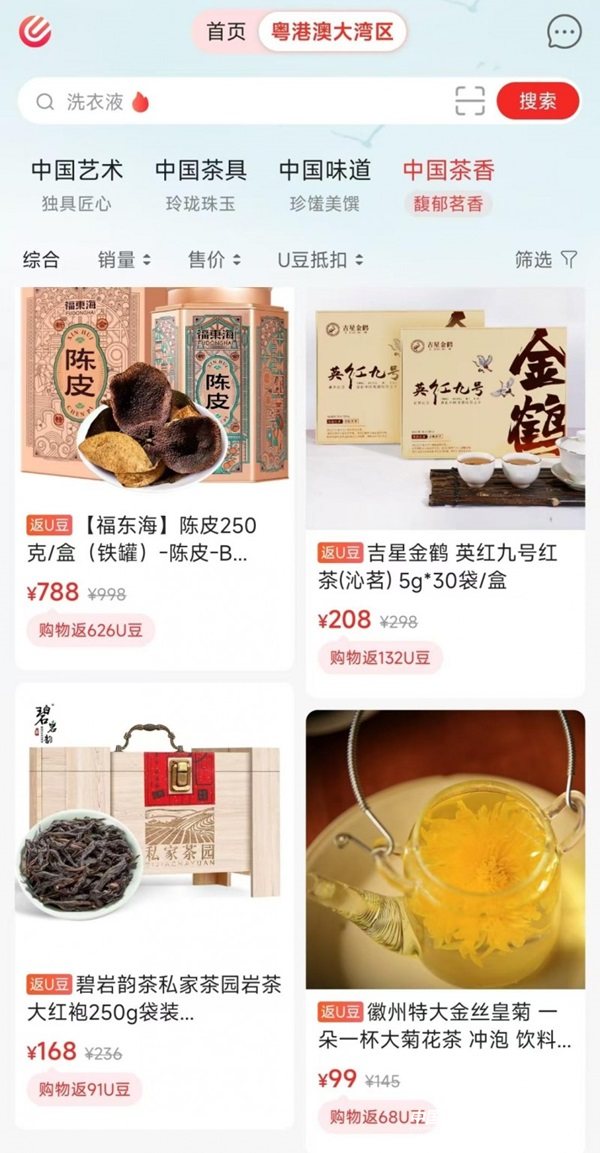Select the 粤港澳大湾区 tab
This screenshot has height=1153, width=600.
coord(332,32)
